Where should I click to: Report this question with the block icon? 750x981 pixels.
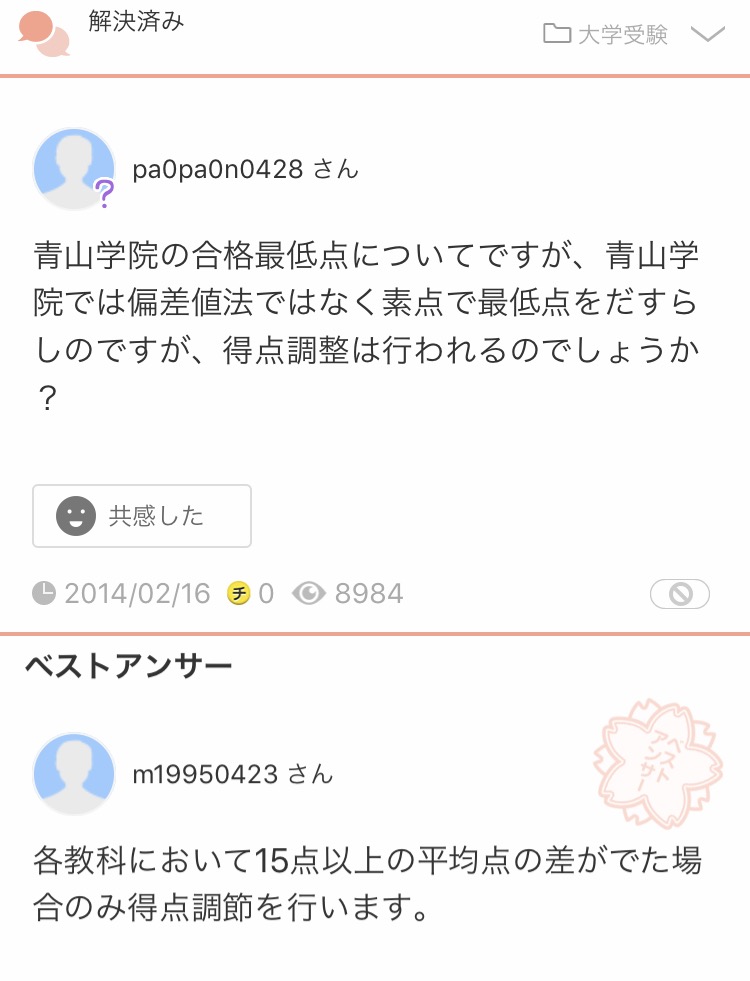(680, 595)
